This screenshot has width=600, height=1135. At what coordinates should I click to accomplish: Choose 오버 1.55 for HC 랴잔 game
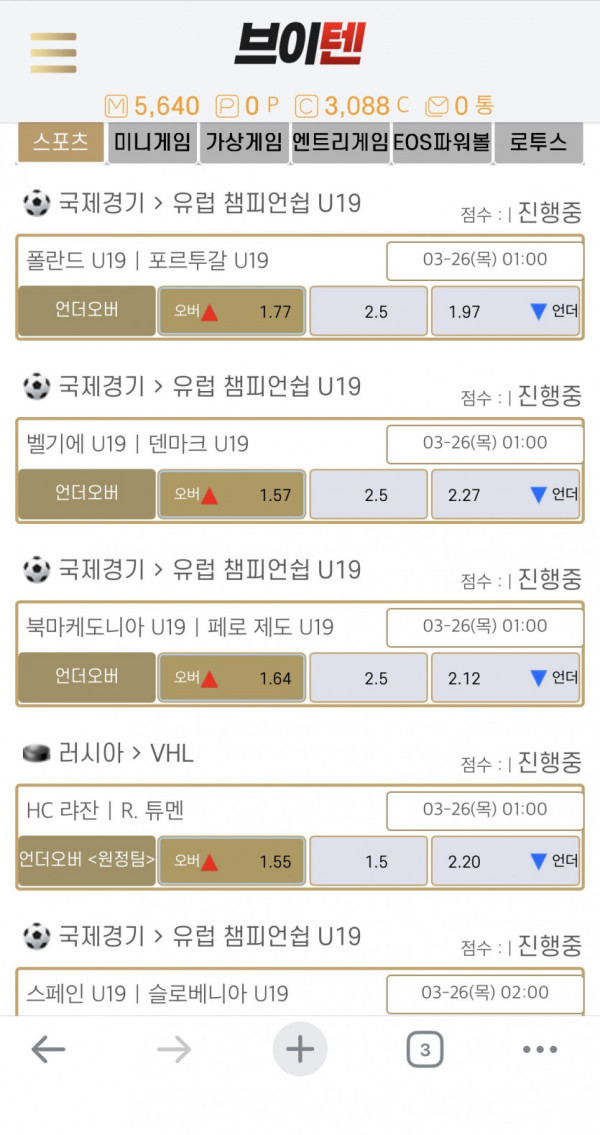(x=232, y=861)
